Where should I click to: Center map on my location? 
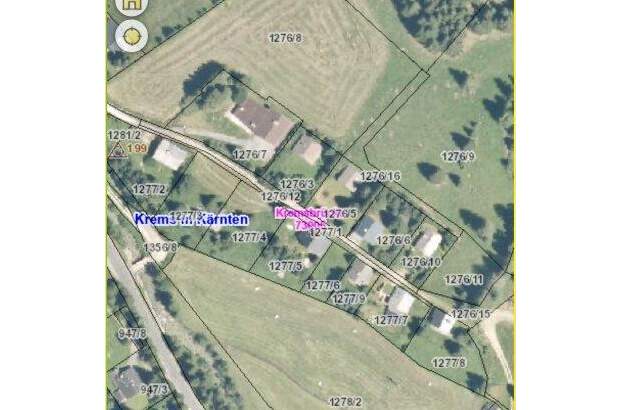pyautogui.click(x=131, y=37)
